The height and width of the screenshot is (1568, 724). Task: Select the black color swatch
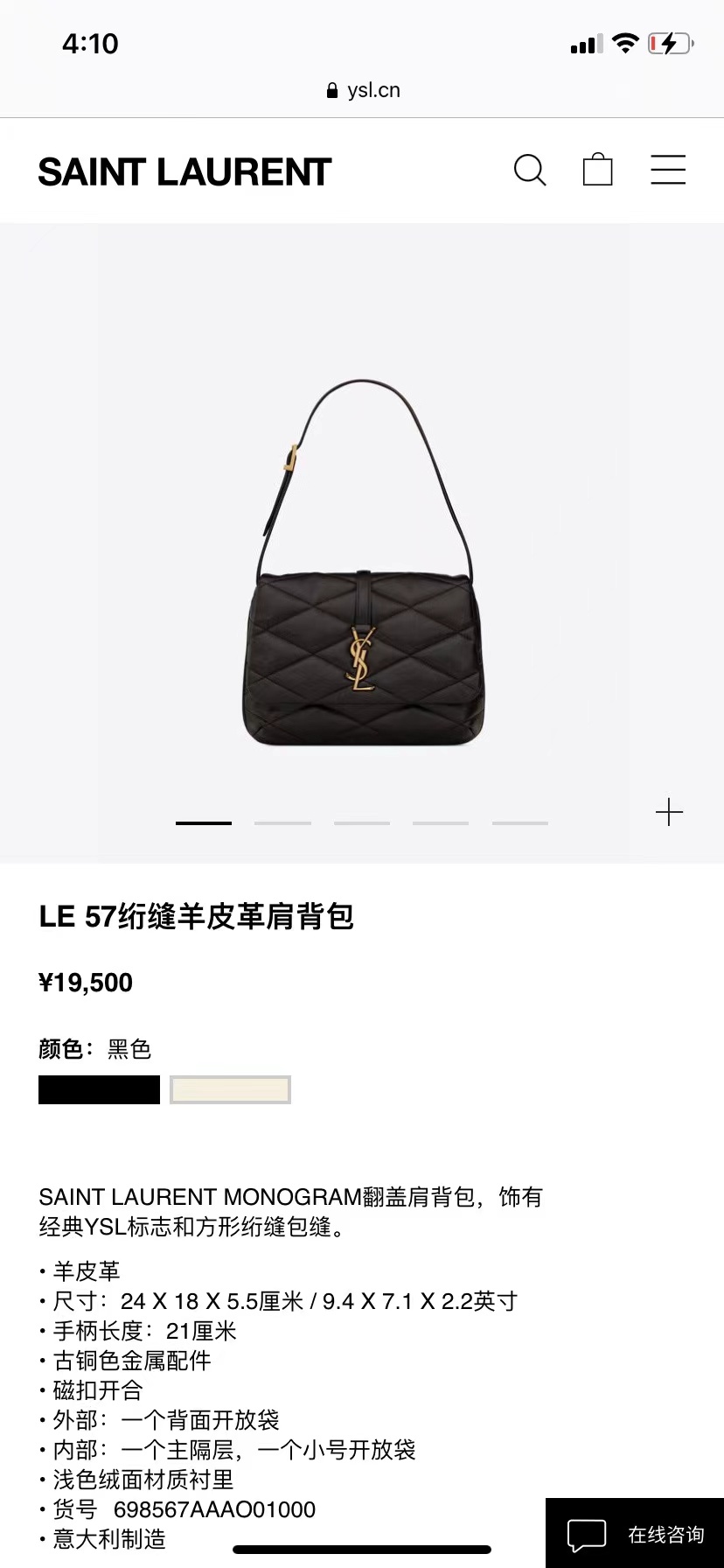pos(99,1089)
